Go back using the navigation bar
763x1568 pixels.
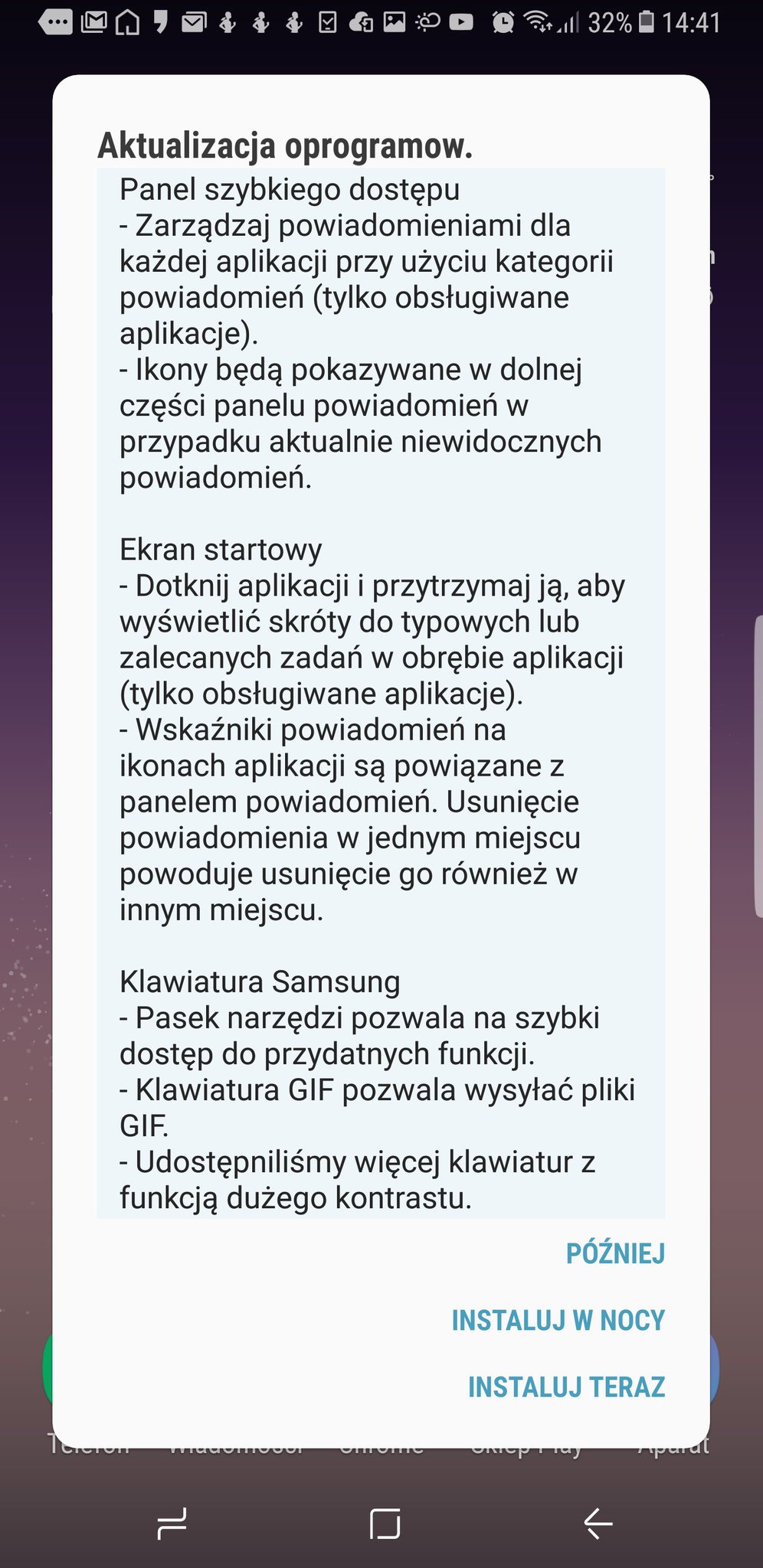(598, 1523)
